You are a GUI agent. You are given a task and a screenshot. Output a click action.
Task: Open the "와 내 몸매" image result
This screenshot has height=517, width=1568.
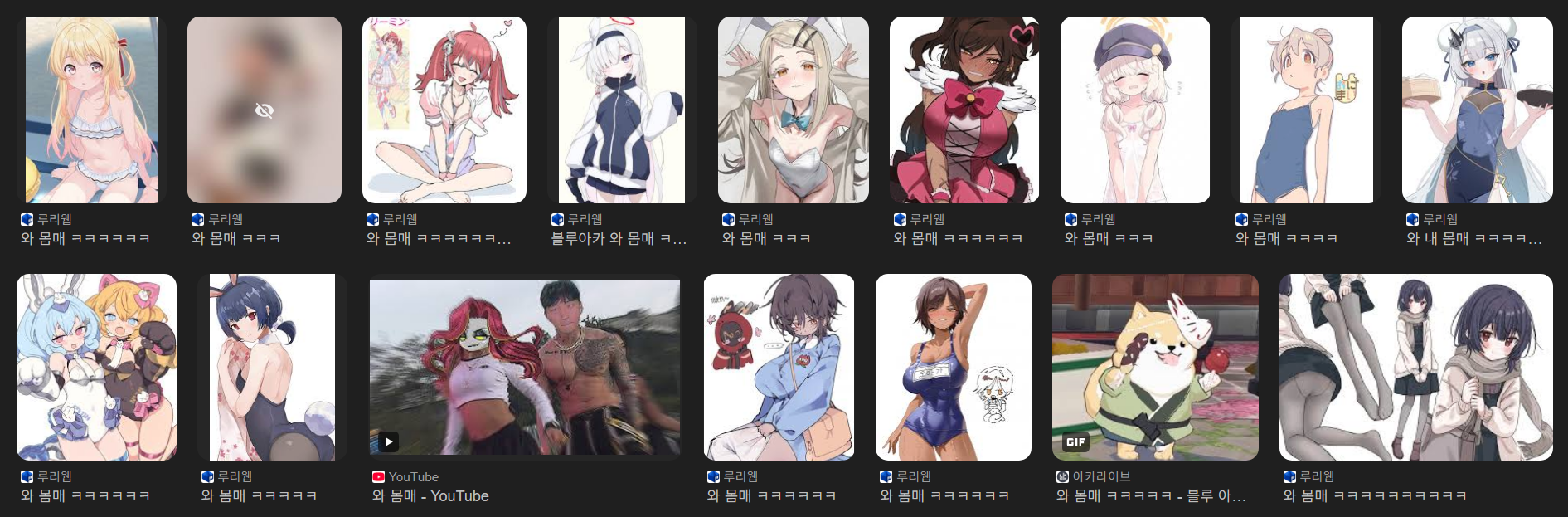1477,110
